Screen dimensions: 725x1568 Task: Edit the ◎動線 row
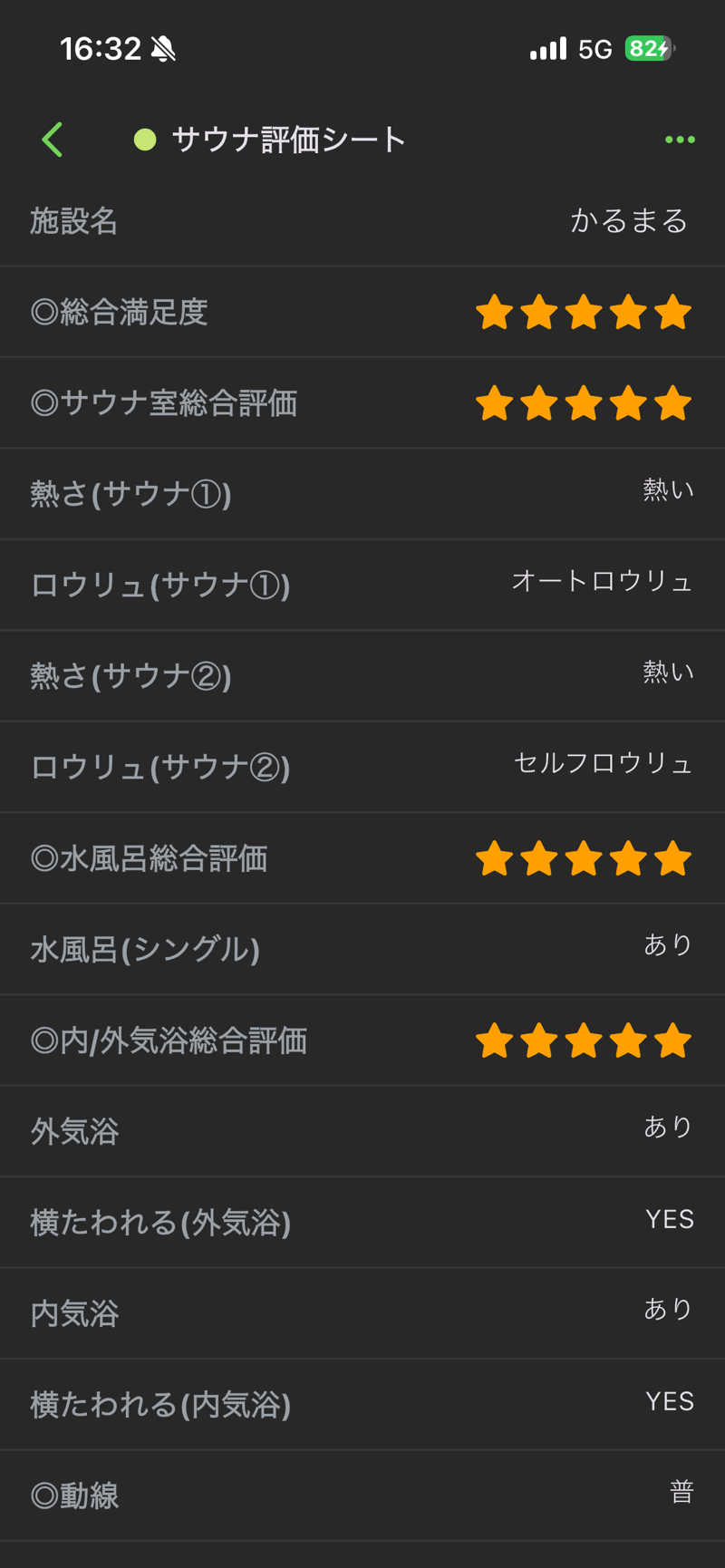pos(362,1495)
